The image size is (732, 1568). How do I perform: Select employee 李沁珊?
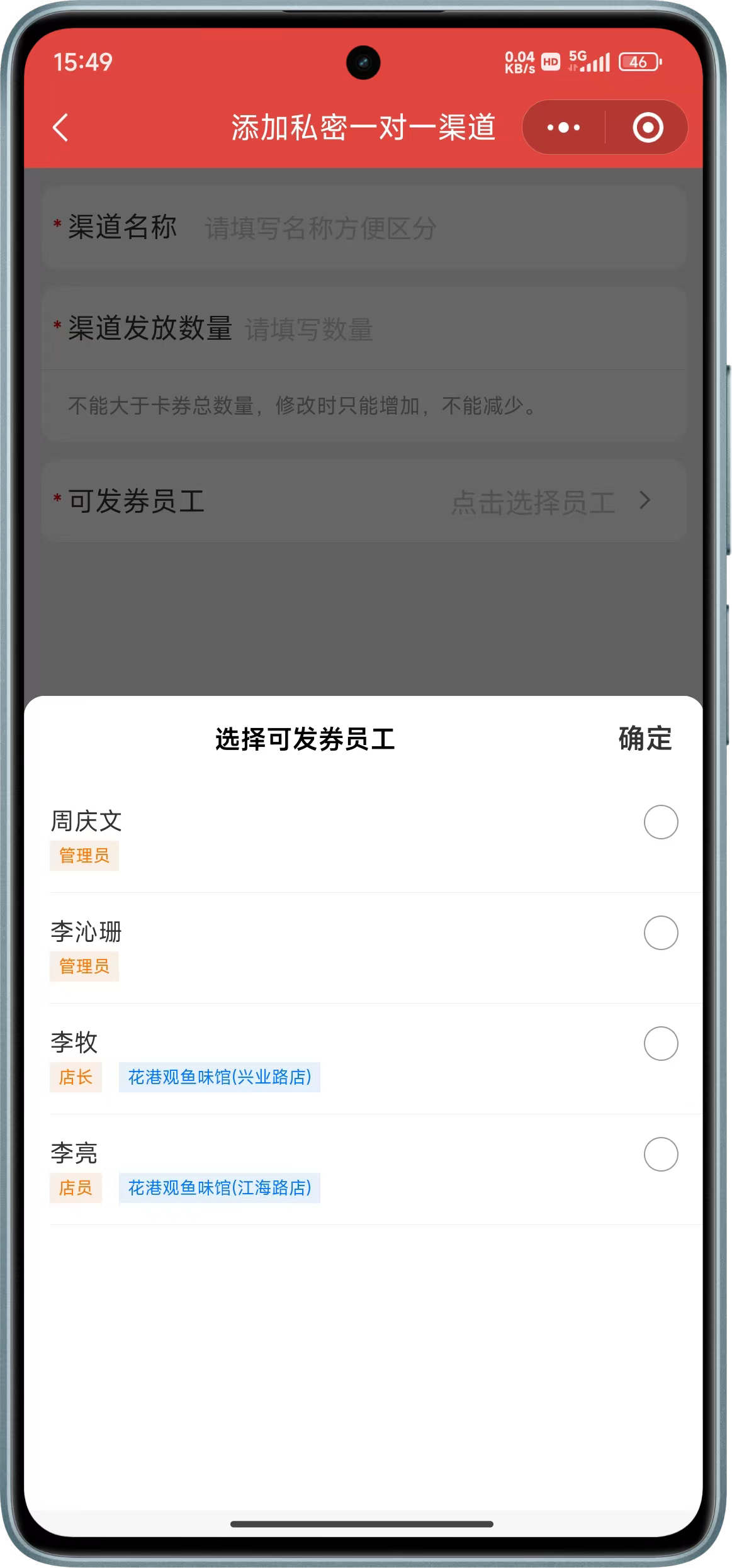coord(660,932)
